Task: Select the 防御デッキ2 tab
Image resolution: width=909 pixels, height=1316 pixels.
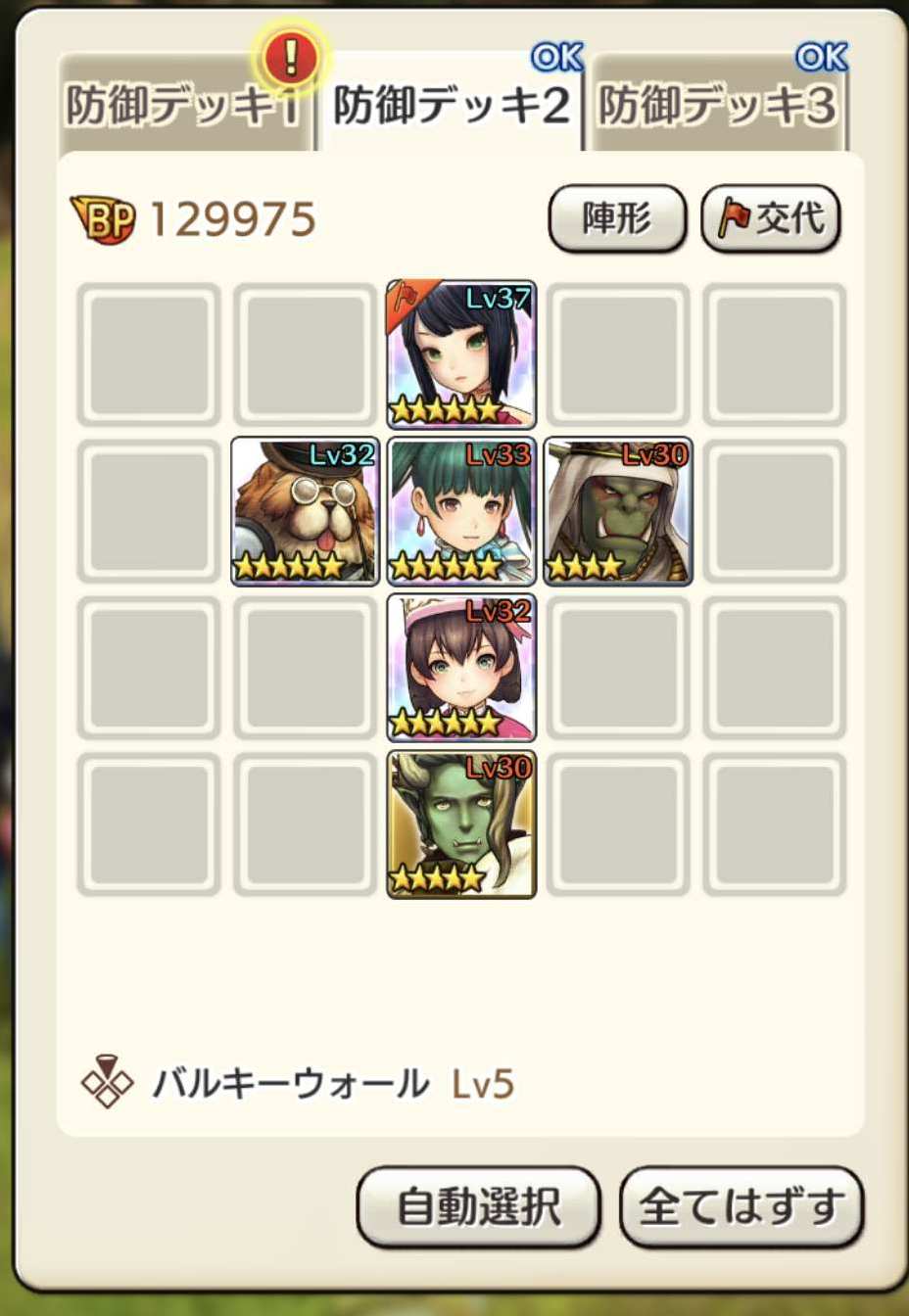Action: (x=452, y=106)
